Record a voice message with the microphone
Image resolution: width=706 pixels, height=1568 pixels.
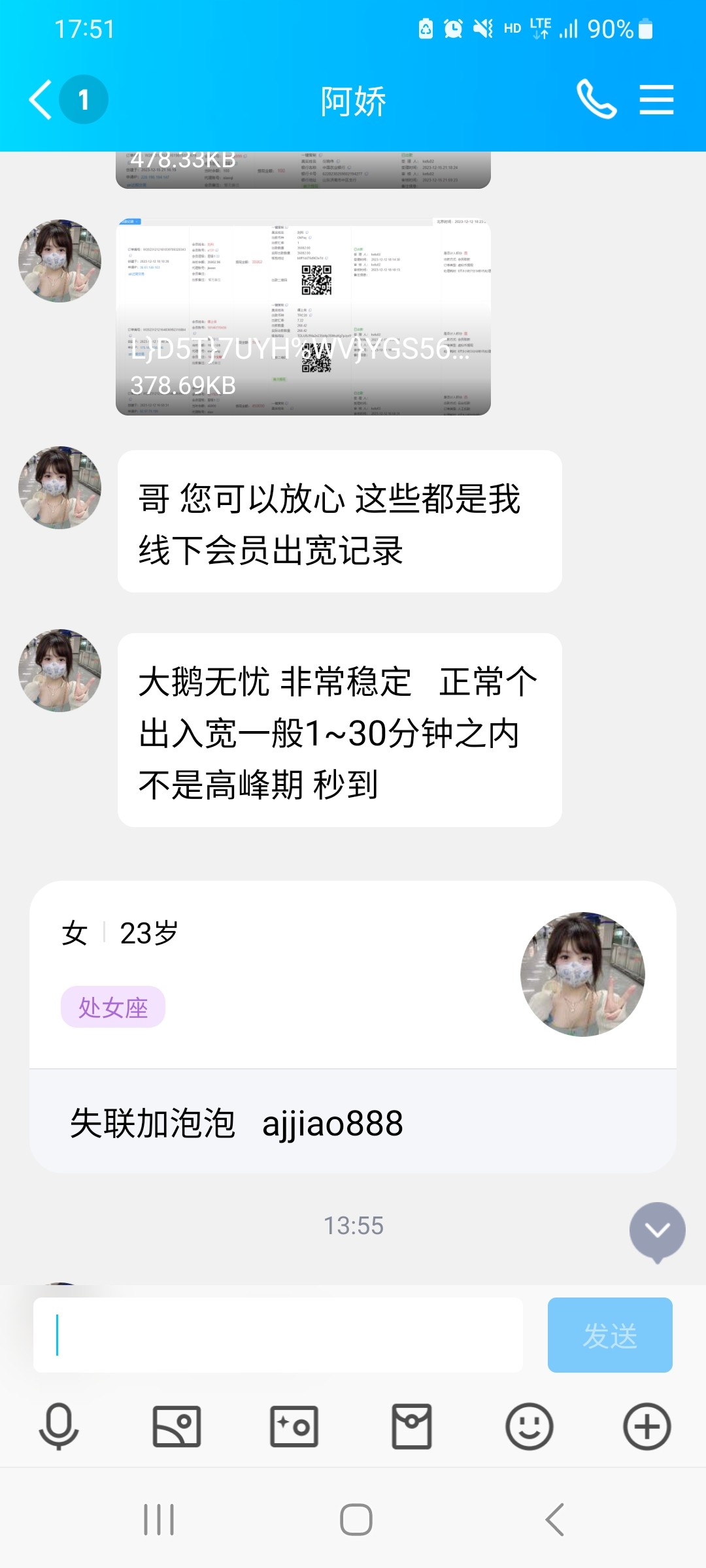tap(59, 1426)
